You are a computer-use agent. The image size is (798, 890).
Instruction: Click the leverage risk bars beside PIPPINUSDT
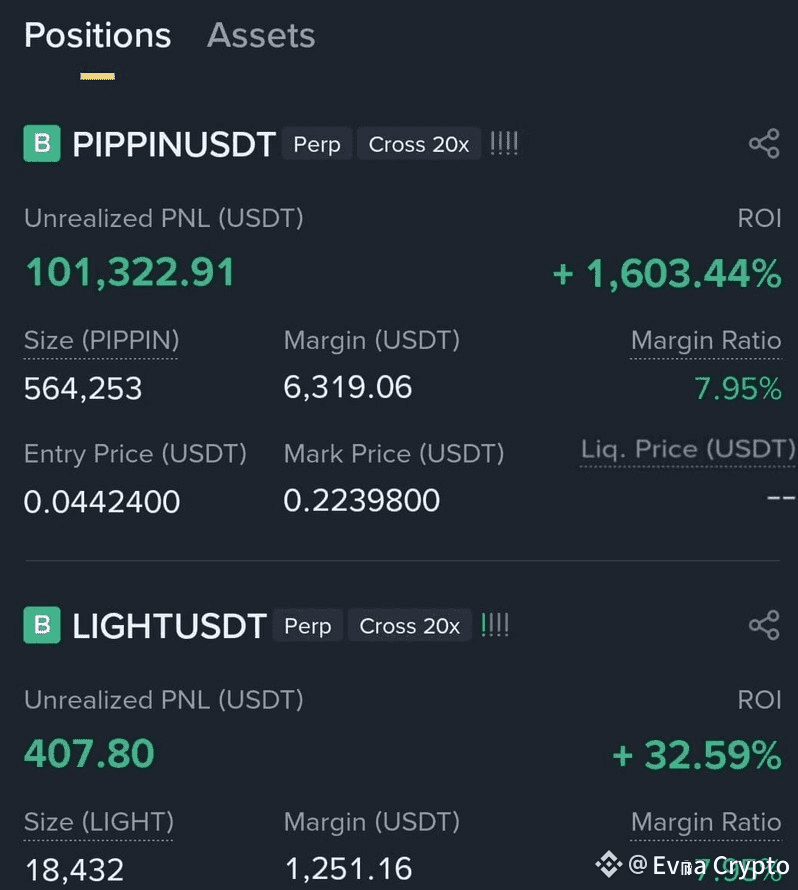[504, 143]
